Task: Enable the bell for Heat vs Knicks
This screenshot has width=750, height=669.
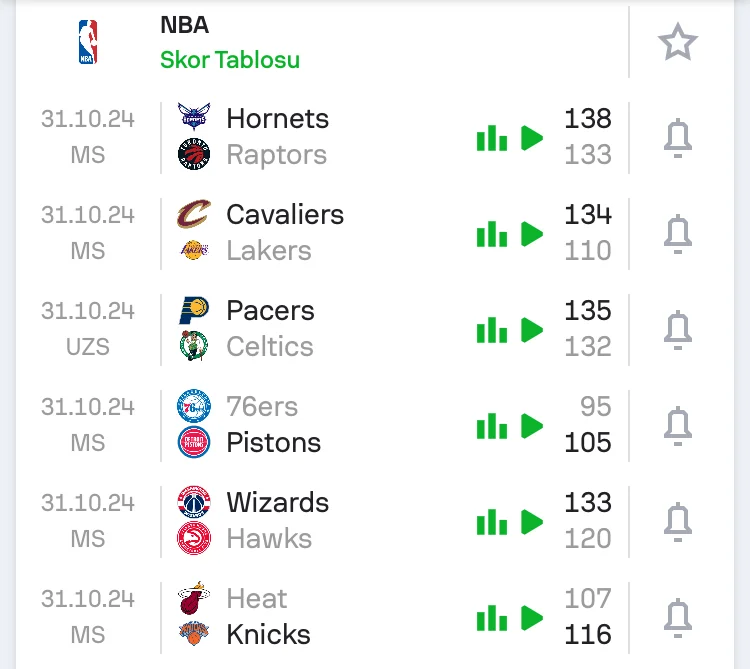Action: 678,618
